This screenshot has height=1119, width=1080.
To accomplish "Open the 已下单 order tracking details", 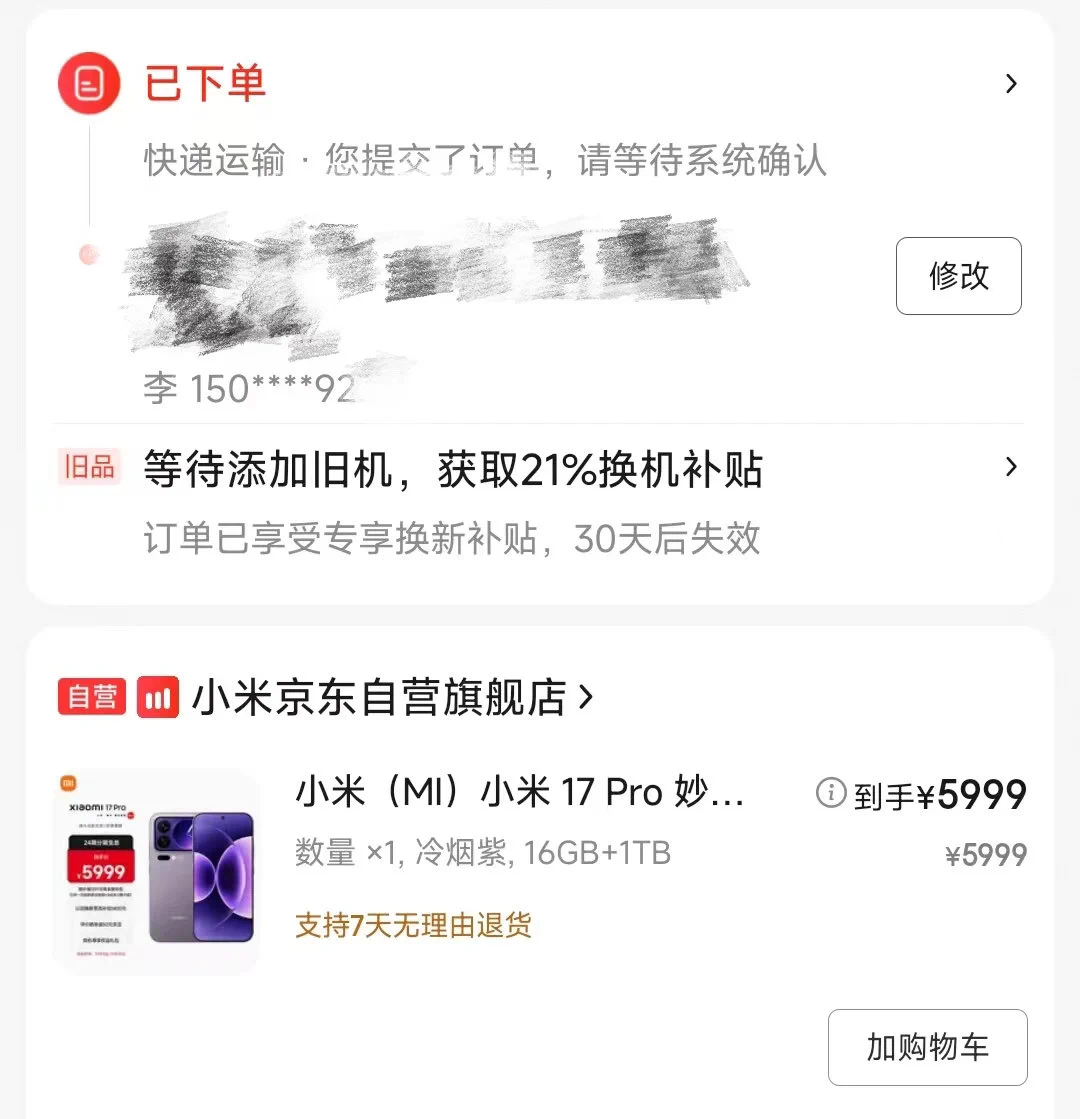I will tap(1010, 84).
